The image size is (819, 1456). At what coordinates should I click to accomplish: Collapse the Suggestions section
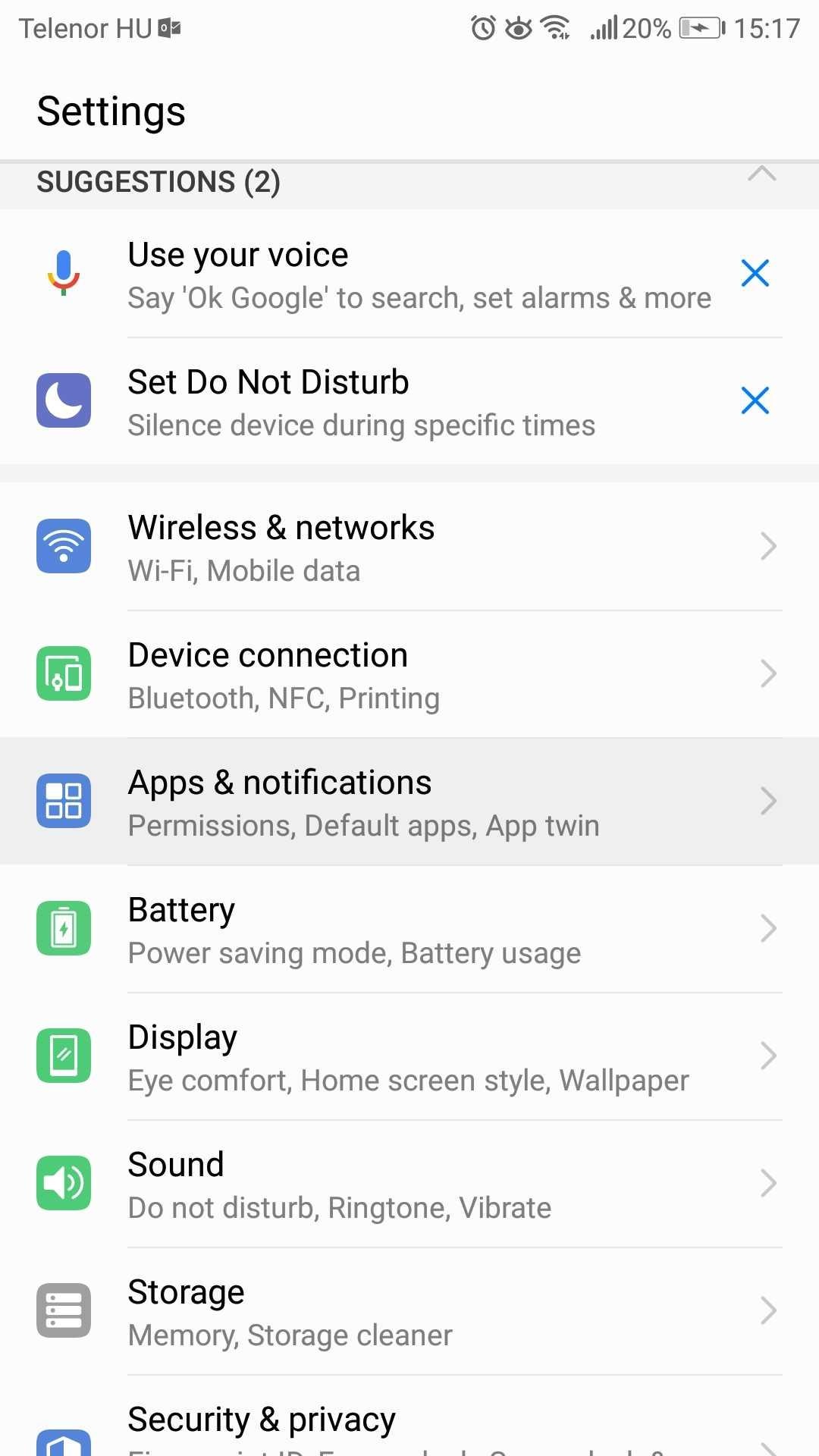[x=761, y=174]
